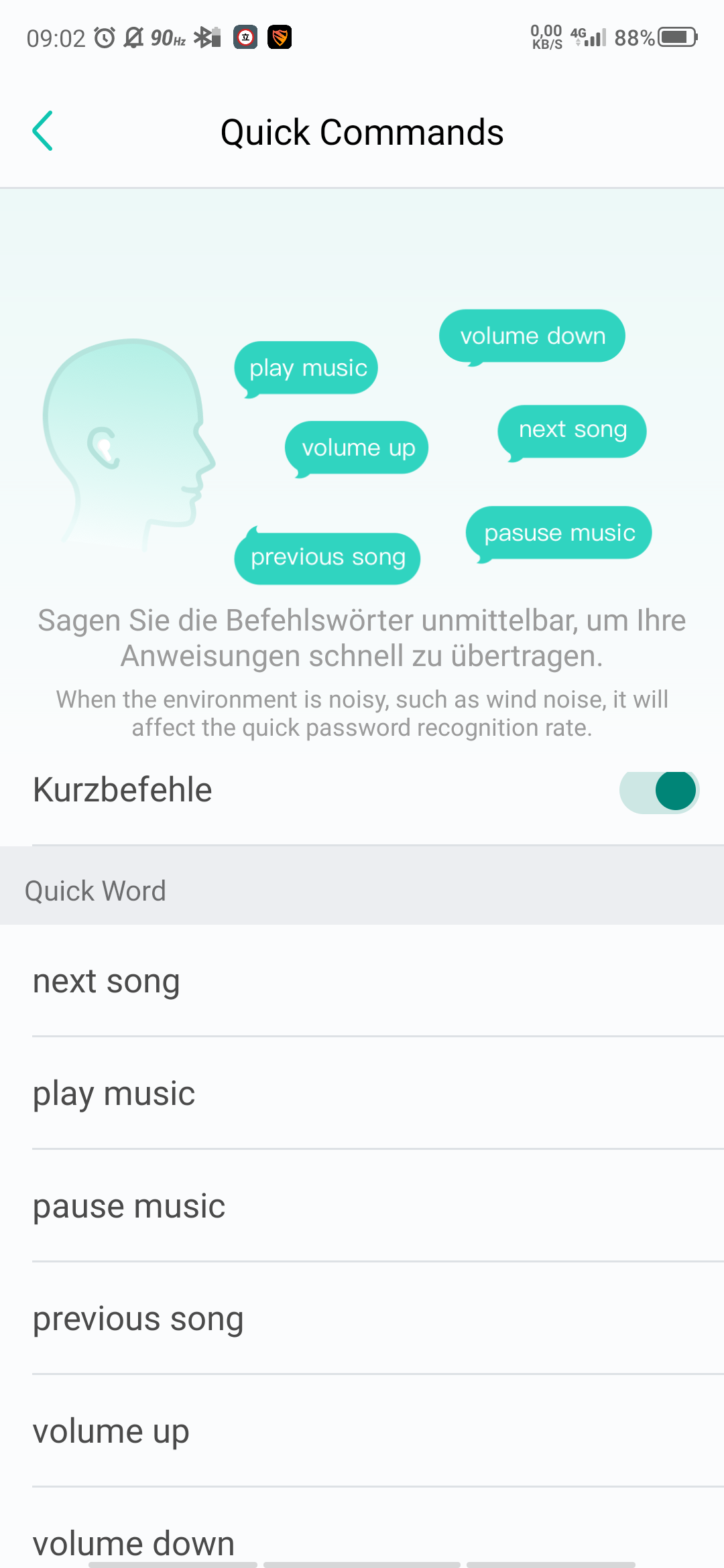The width and height of the screenshot is (724, 1568).
Task: Go back from Quick Commands
Action: pos(43,131)
